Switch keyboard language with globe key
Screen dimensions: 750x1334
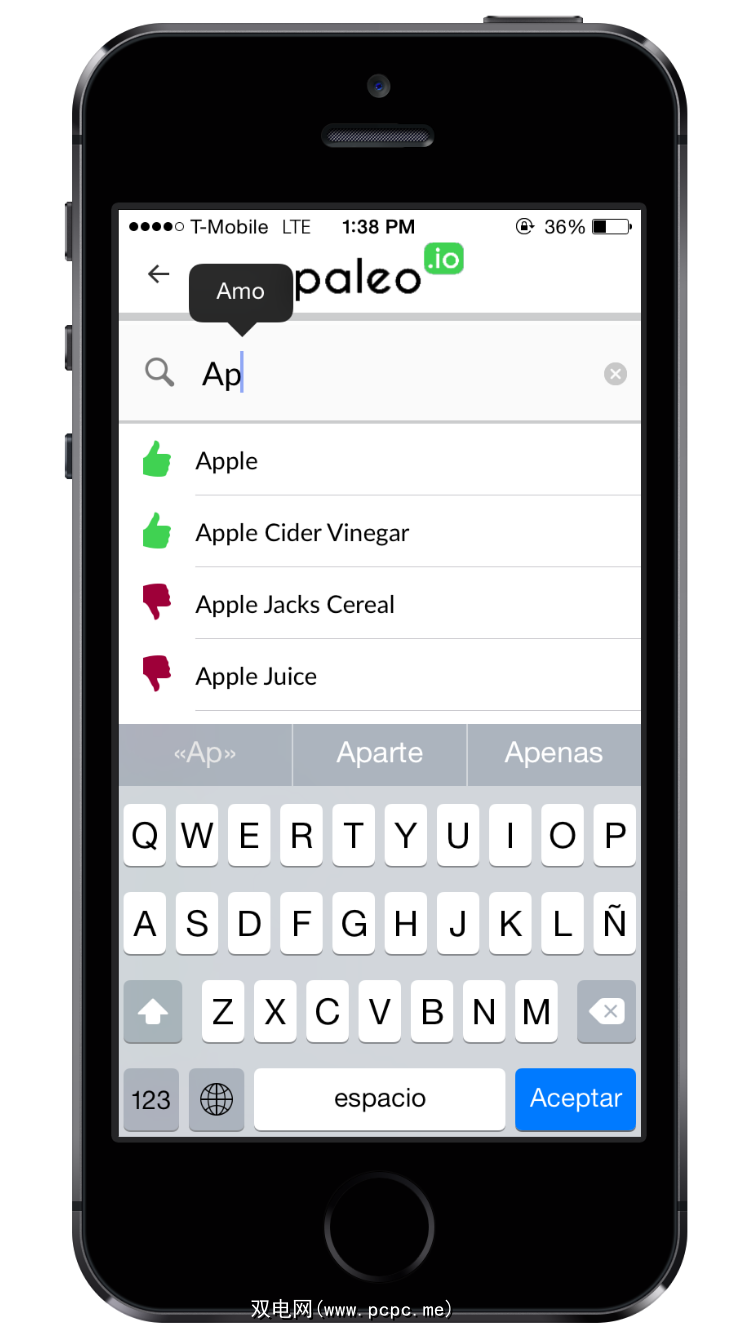[216, 1100]
